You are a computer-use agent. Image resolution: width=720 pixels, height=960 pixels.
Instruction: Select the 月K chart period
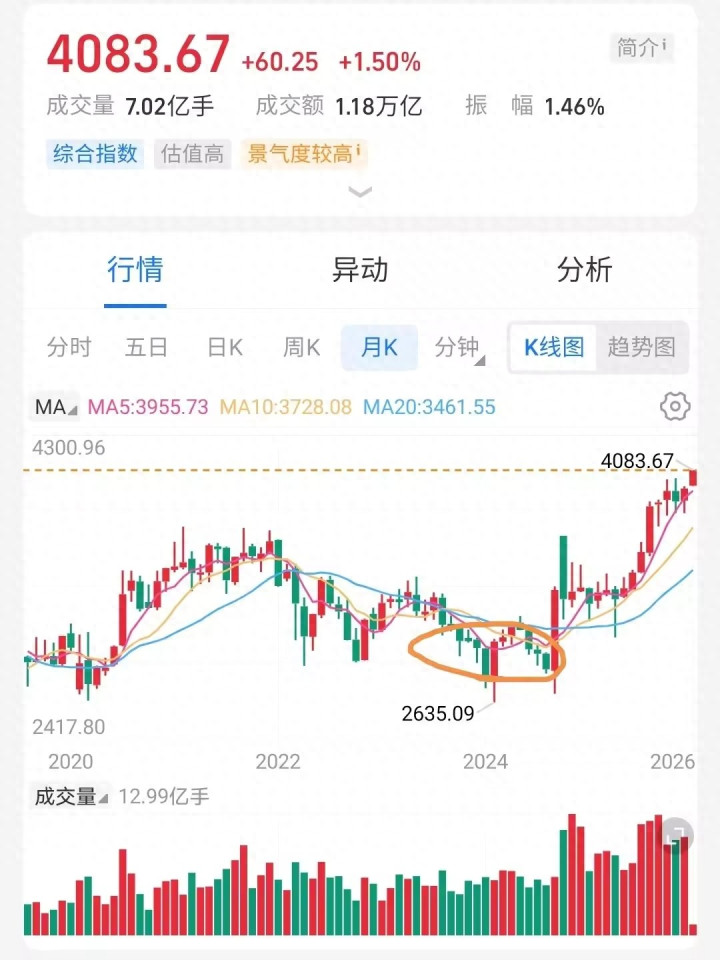pos(379,348)
